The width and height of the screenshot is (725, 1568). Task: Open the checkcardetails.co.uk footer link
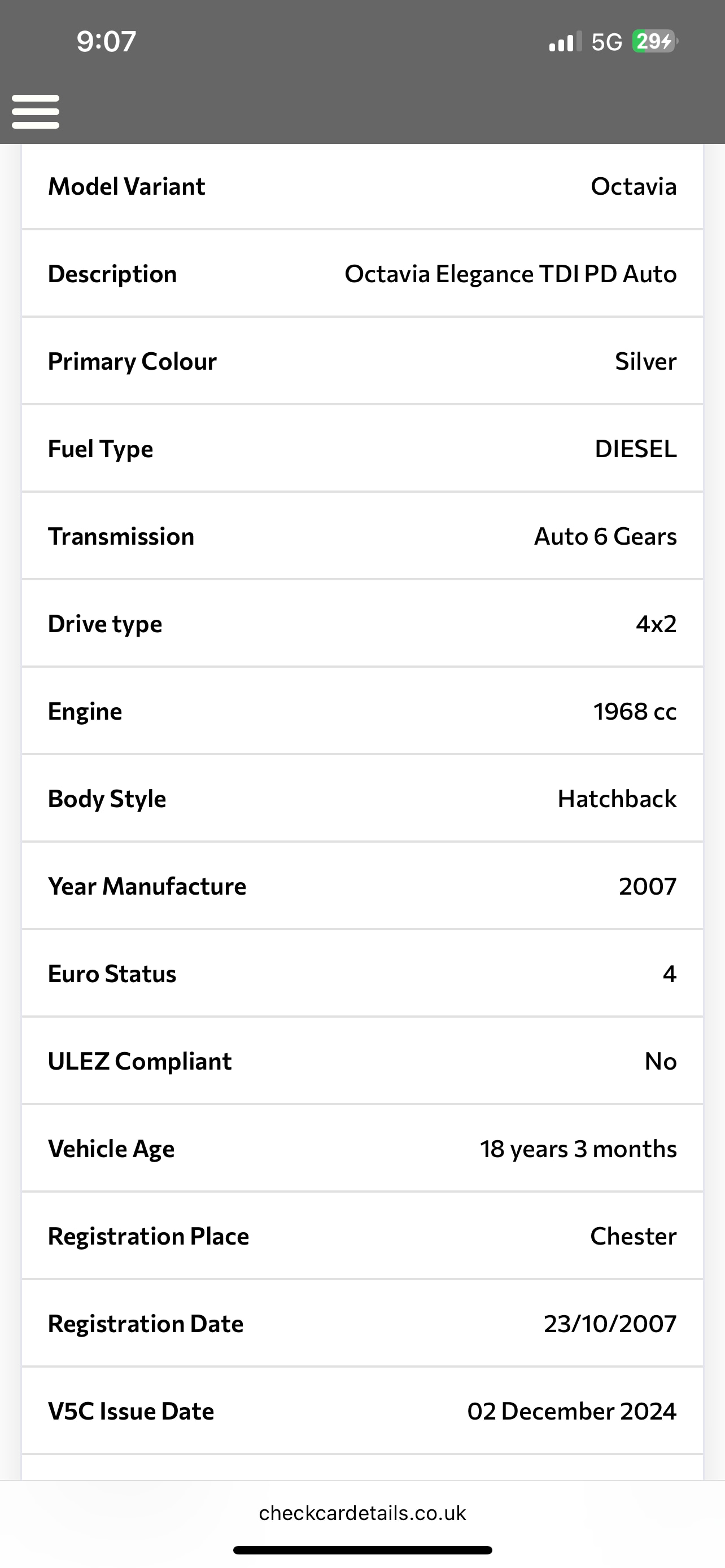(x=362, y=1513)
